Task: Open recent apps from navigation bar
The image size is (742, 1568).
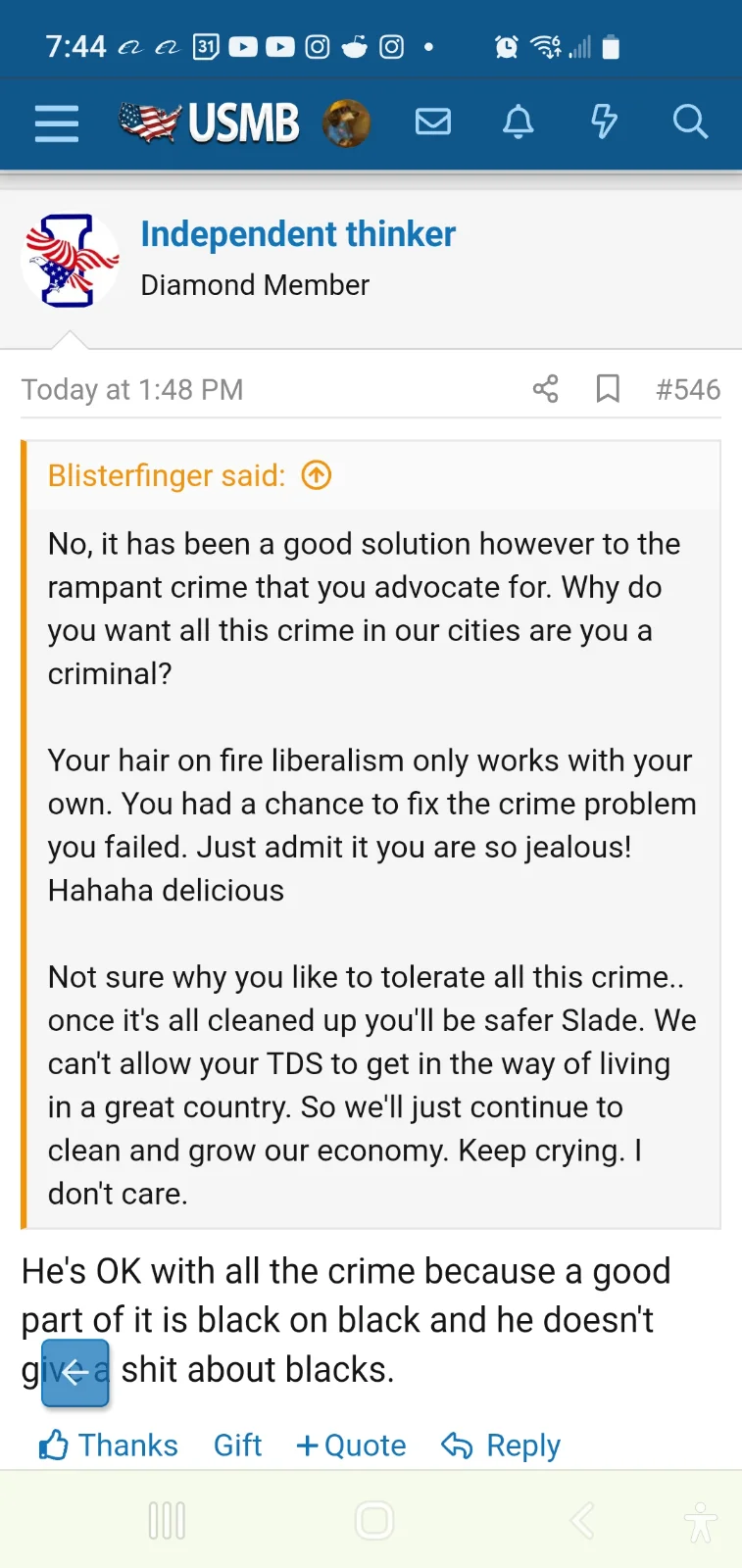Action: (167, 1521)
